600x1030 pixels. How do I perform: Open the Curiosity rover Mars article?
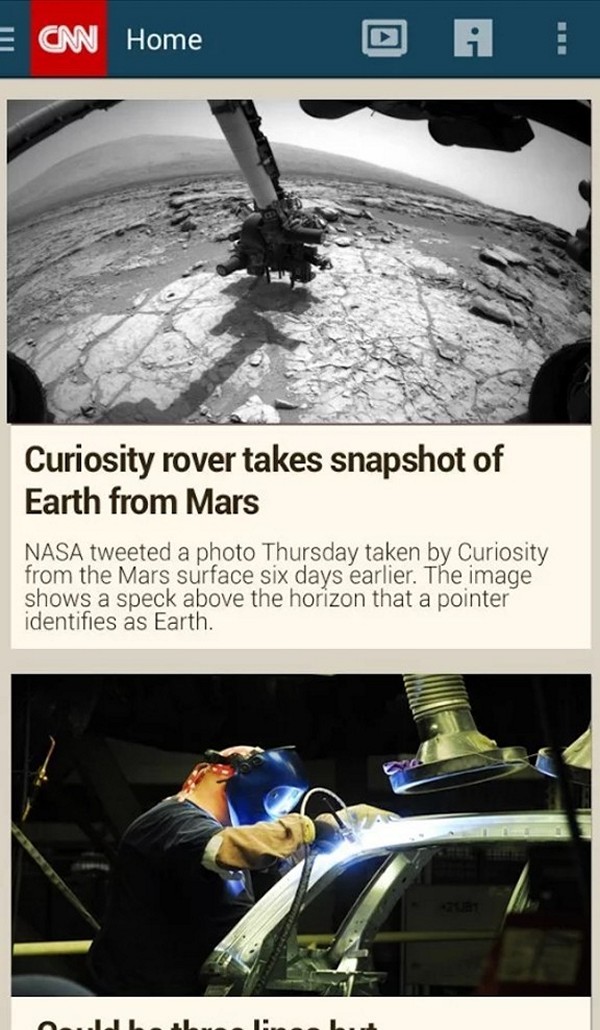300,374
